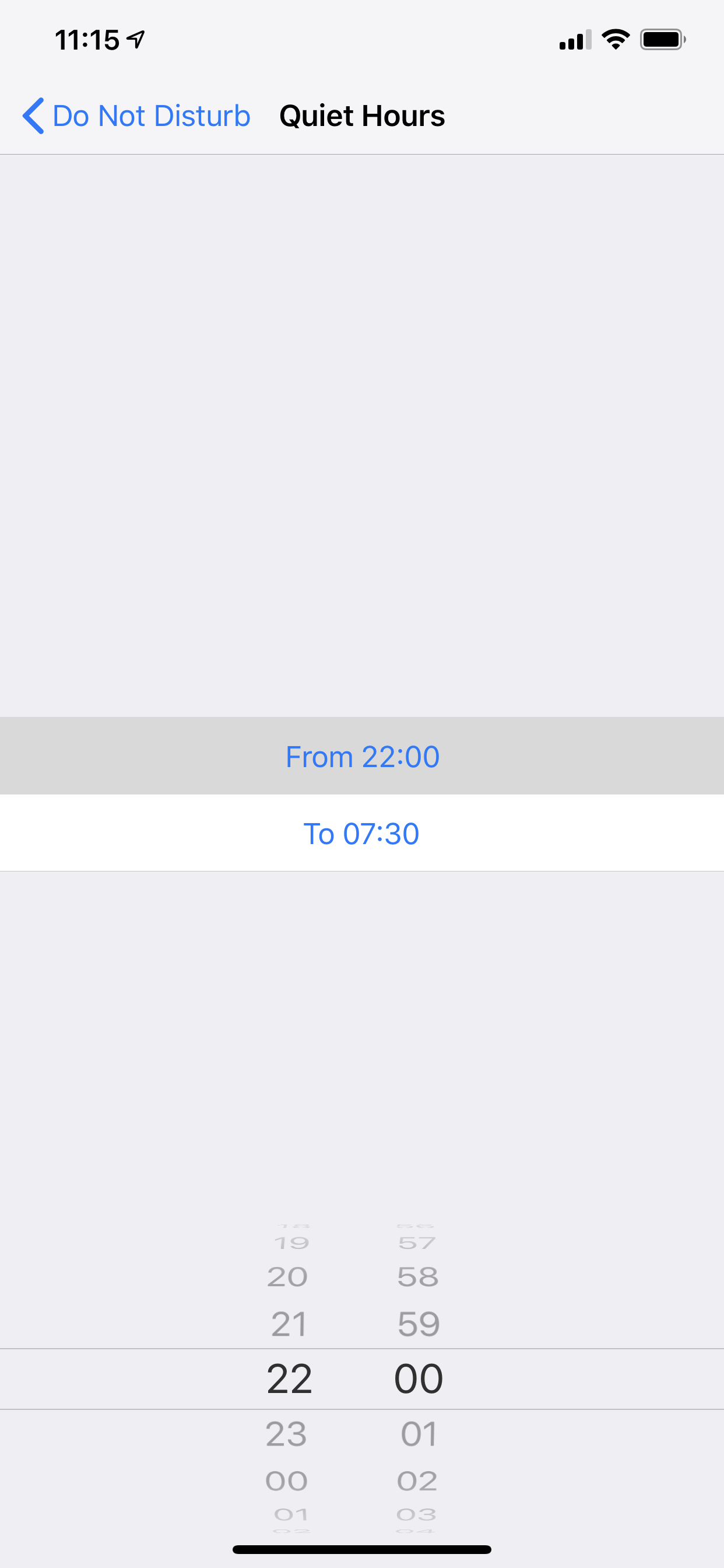Pick minute 01 in the picker
Screen dimensions: 724x1568
coord(419,1434)
